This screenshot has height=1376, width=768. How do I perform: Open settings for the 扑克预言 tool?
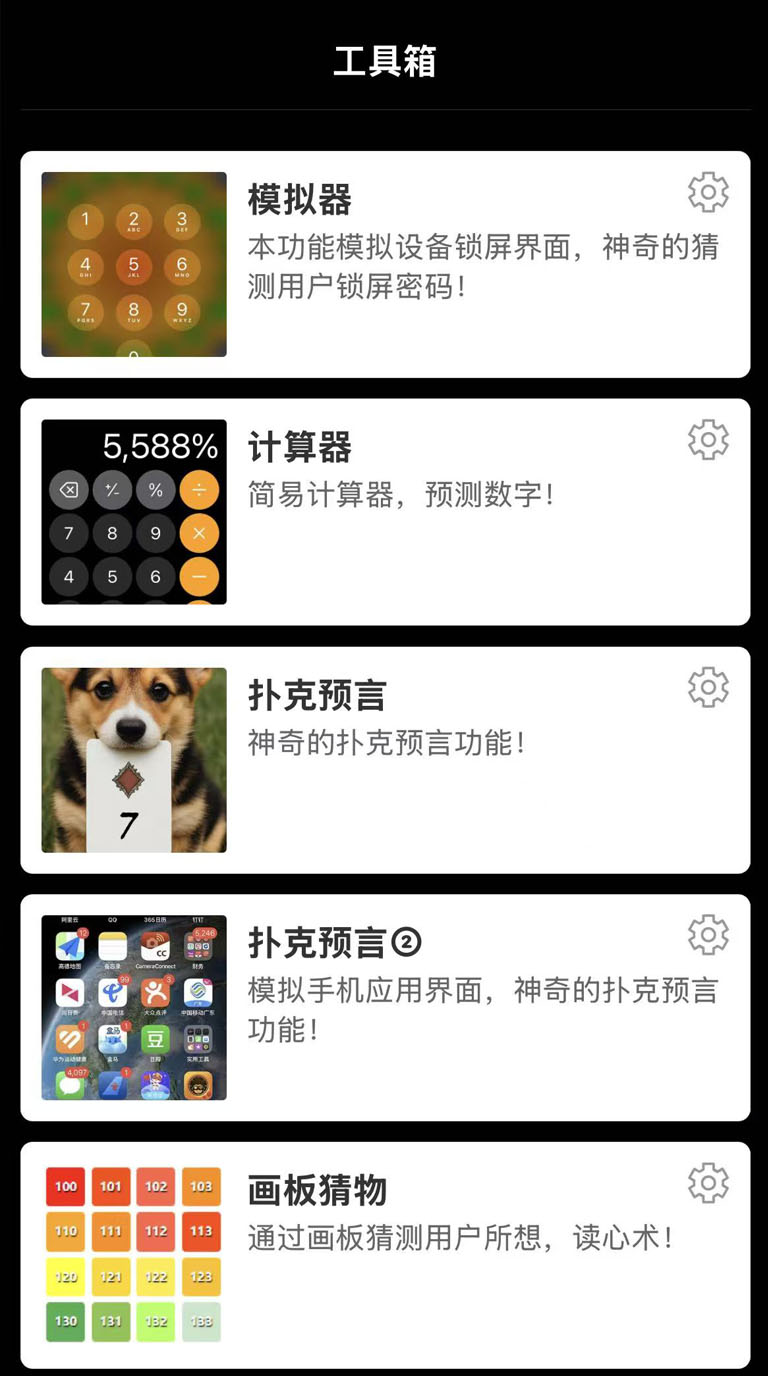click(x=708, y=687)
